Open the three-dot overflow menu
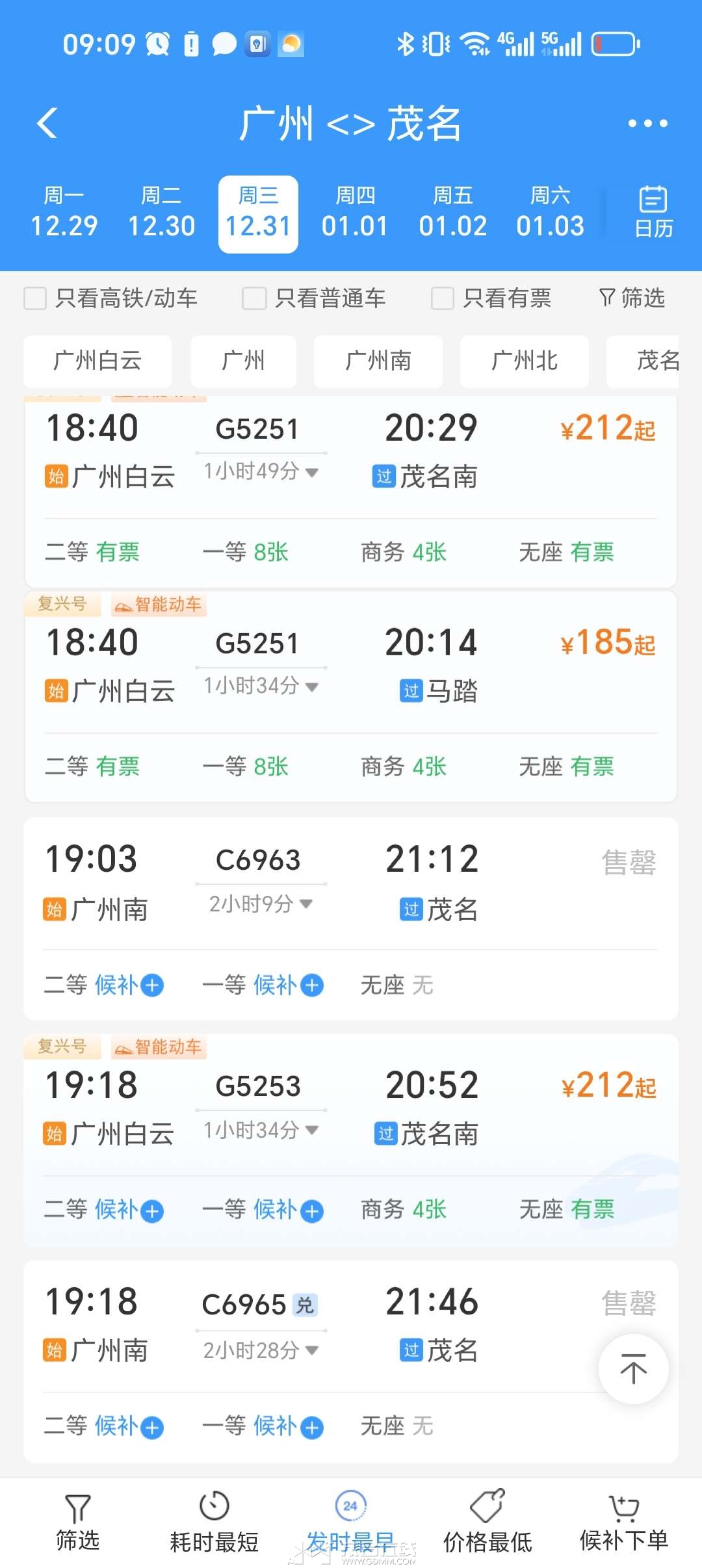This screenshot has height=1568, width=702. point(647,123)
